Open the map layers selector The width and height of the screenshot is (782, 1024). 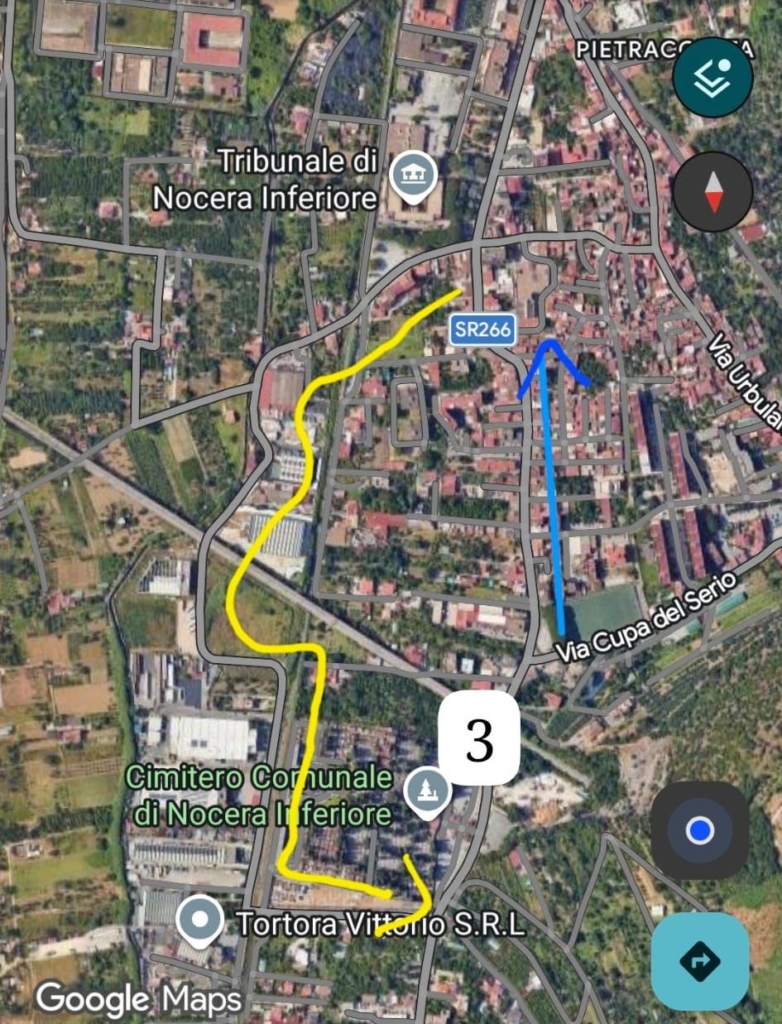pos(712,78)
